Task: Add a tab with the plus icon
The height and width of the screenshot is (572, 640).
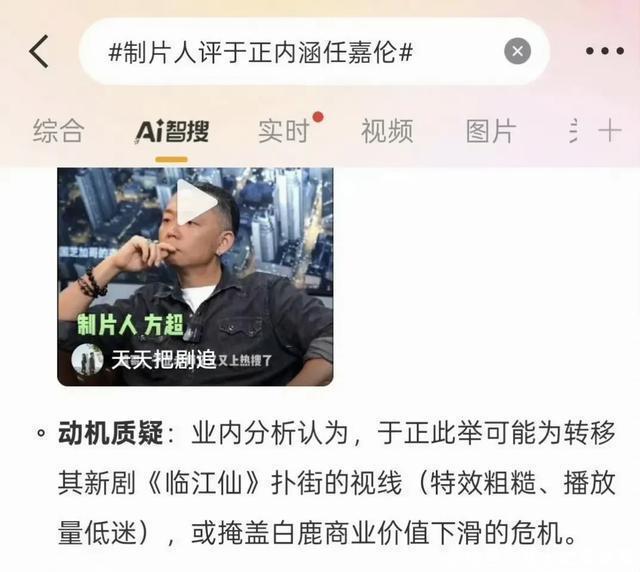Action: [609, 131]
